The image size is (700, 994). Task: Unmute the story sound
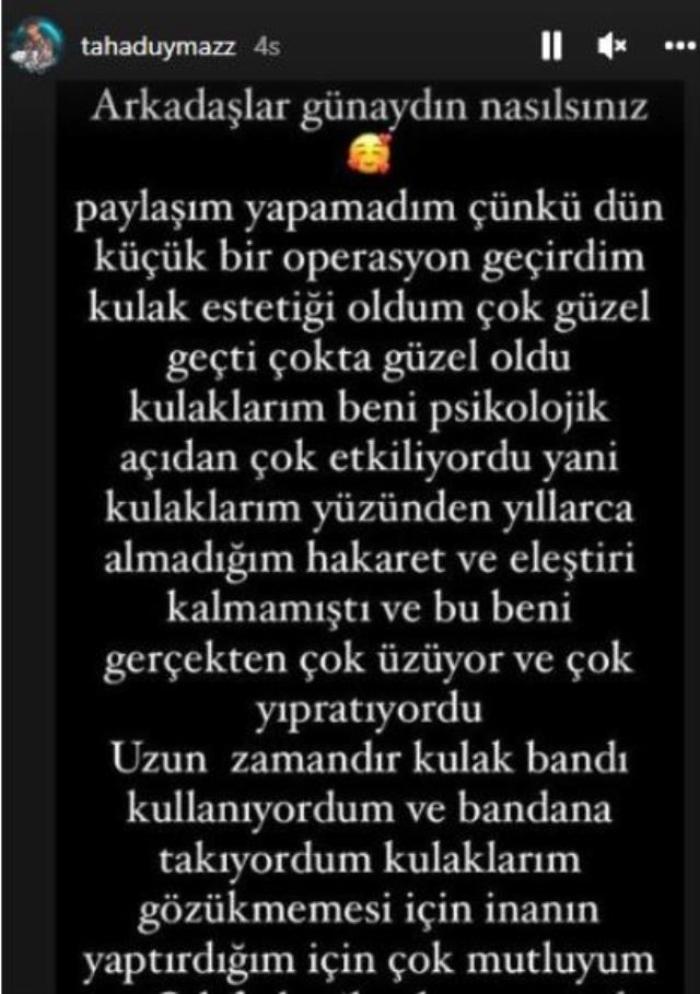(x=612, y=46)
